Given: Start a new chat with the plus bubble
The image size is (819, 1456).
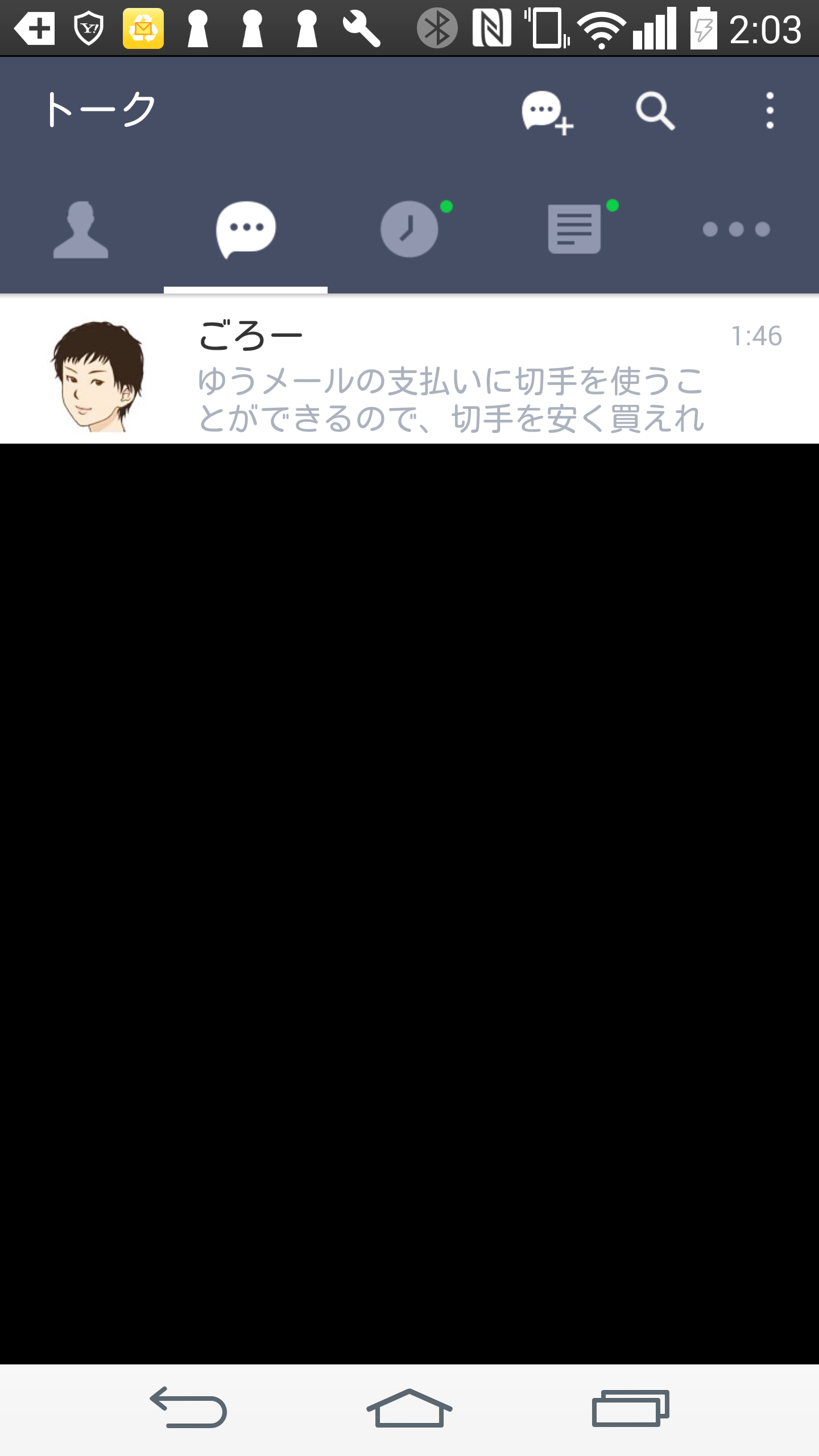Looking at the screenshot, I should 547,112.
